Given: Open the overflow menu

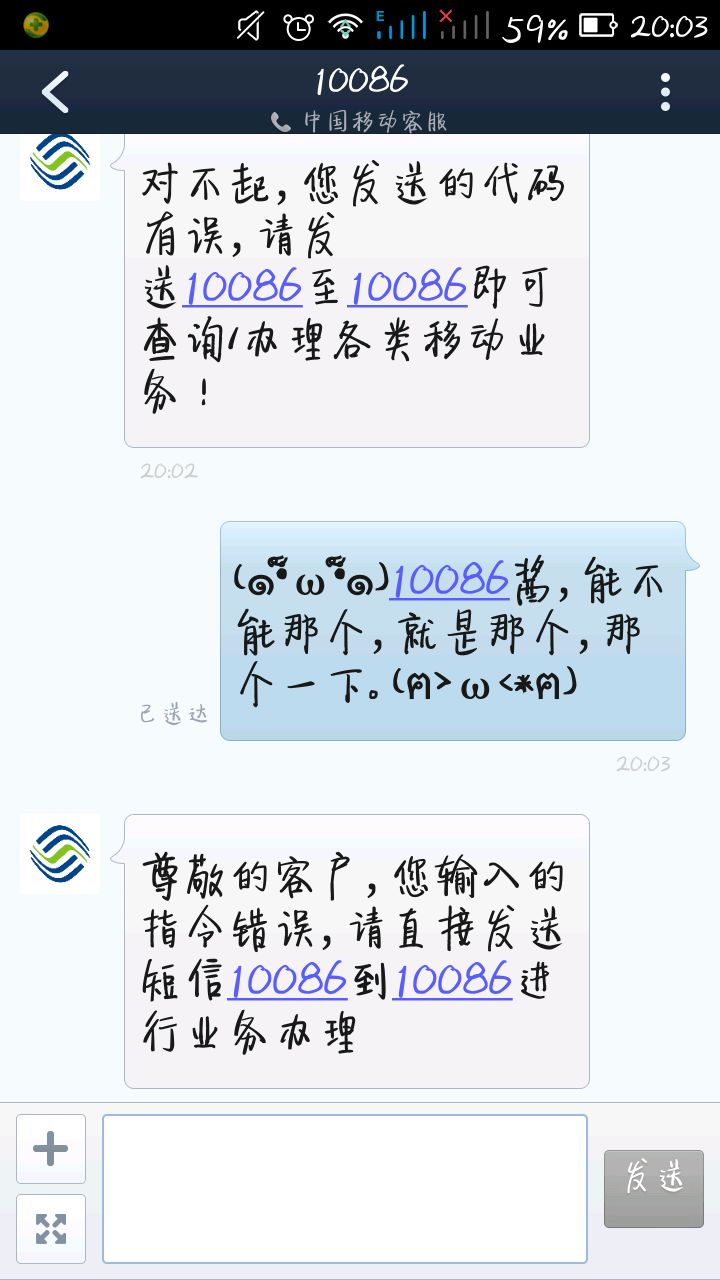Looking at the screenshot, I should tap(665, 92).
